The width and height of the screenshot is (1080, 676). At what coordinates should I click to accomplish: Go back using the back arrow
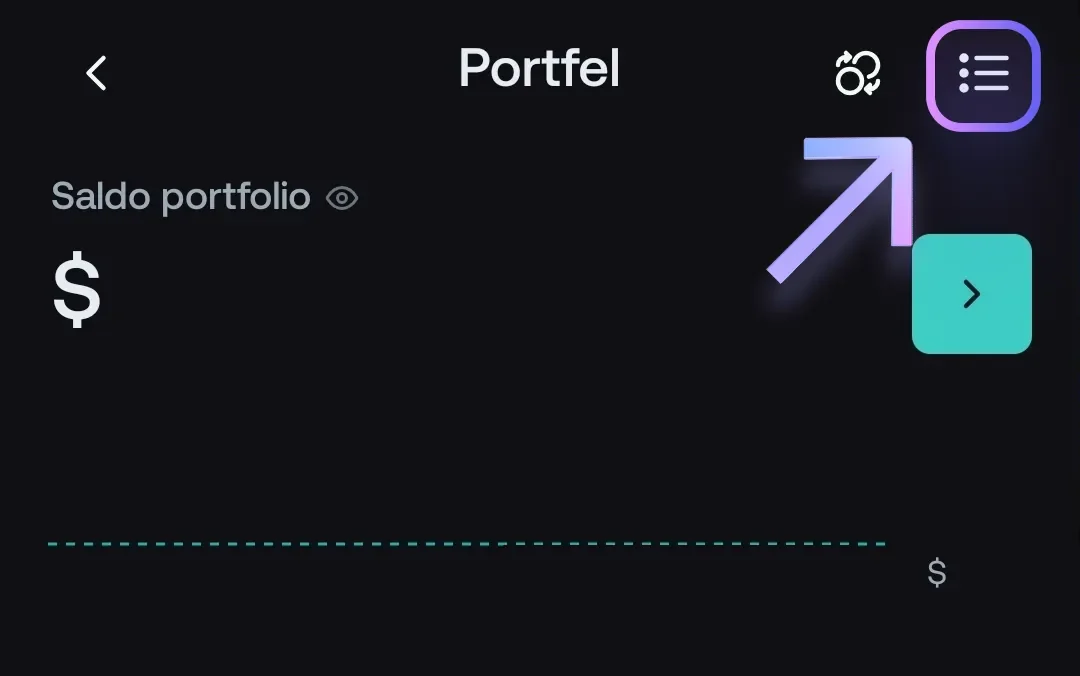click(x=96, y=73)
